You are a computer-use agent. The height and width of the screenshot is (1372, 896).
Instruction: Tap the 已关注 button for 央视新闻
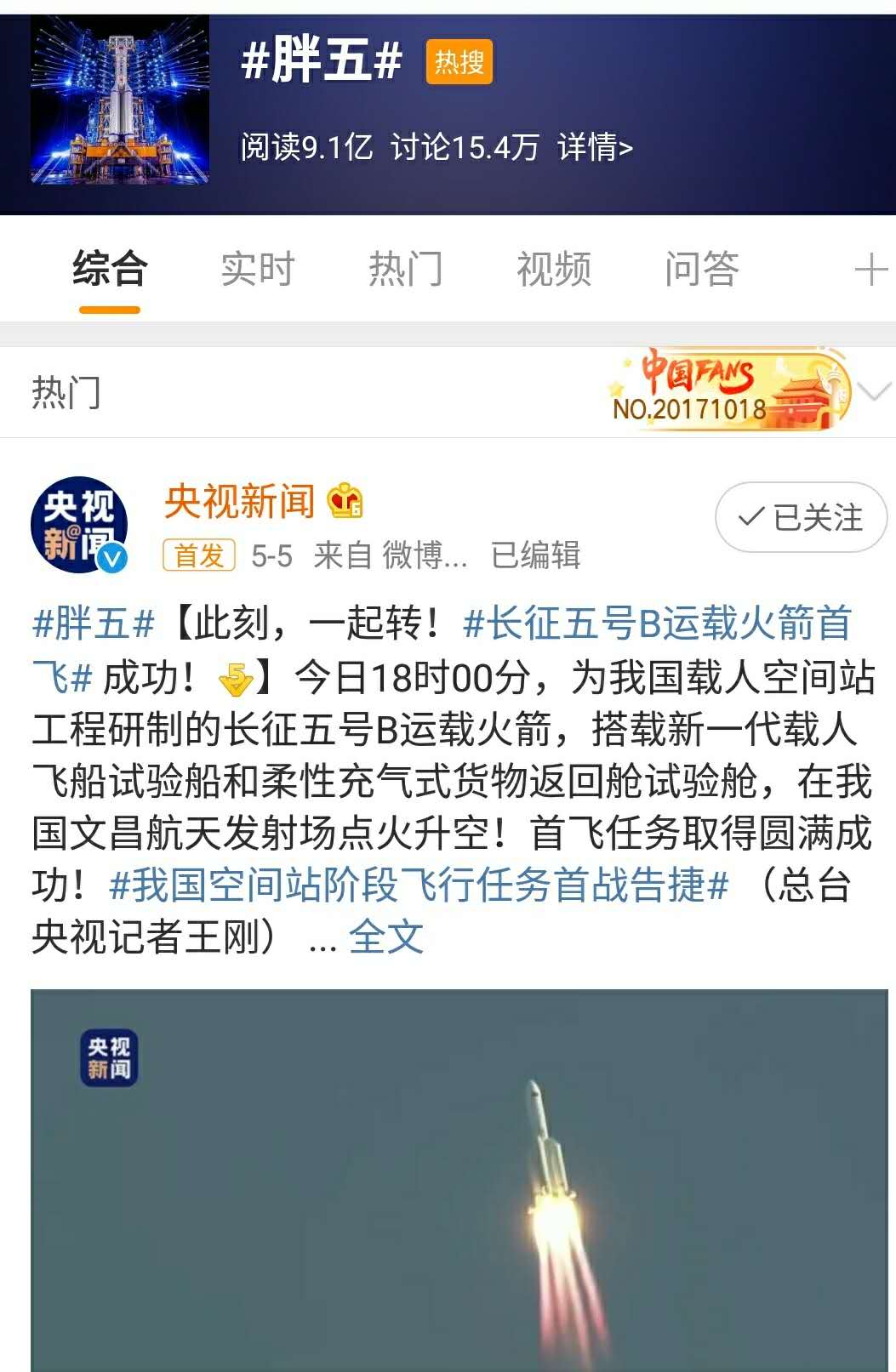pyautogui.click(x=801, y=517)
